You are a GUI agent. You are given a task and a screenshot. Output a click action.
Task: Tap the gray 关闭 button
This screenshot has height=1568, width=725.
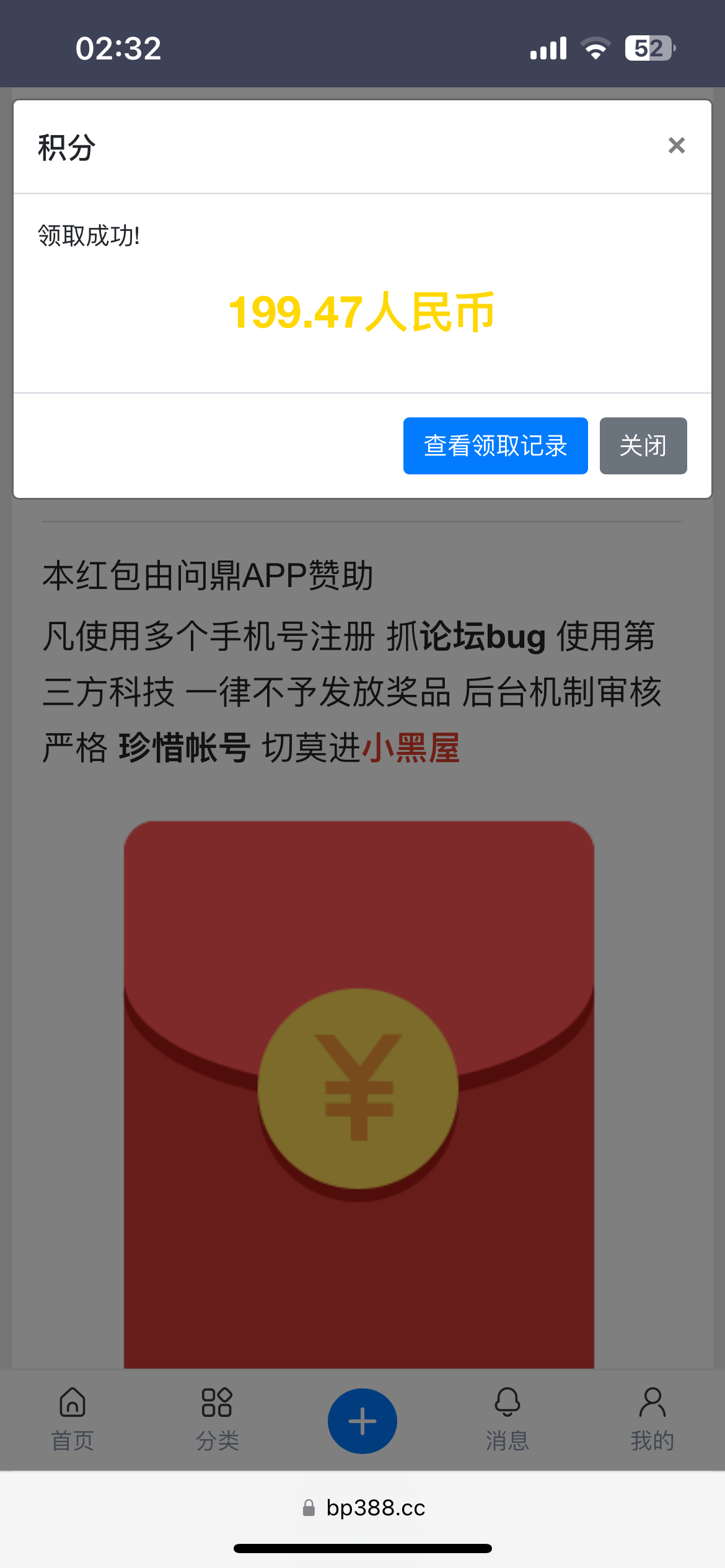tap(643, 446)
